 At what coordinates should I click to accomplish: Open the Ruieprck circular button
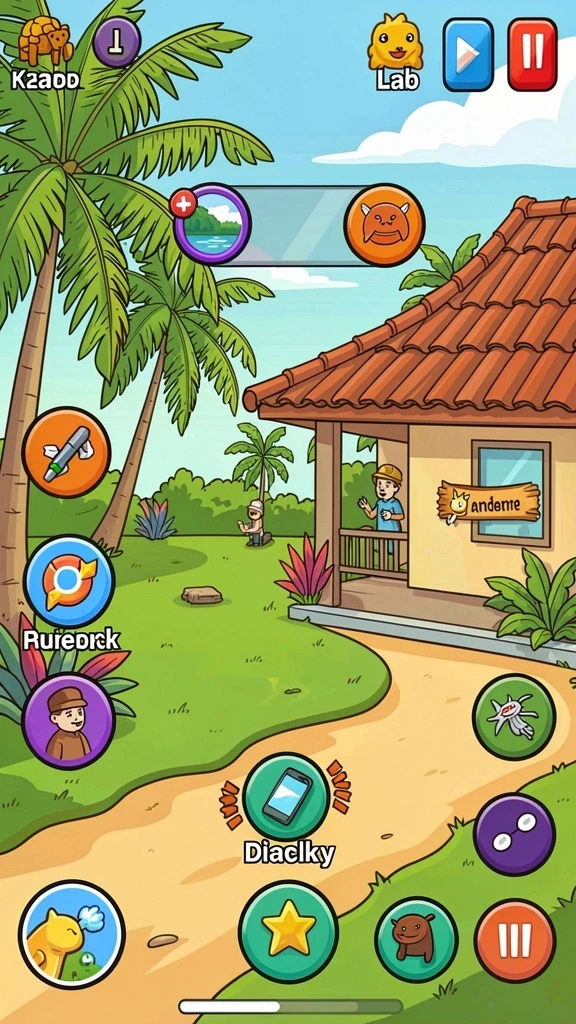(69, 581)
